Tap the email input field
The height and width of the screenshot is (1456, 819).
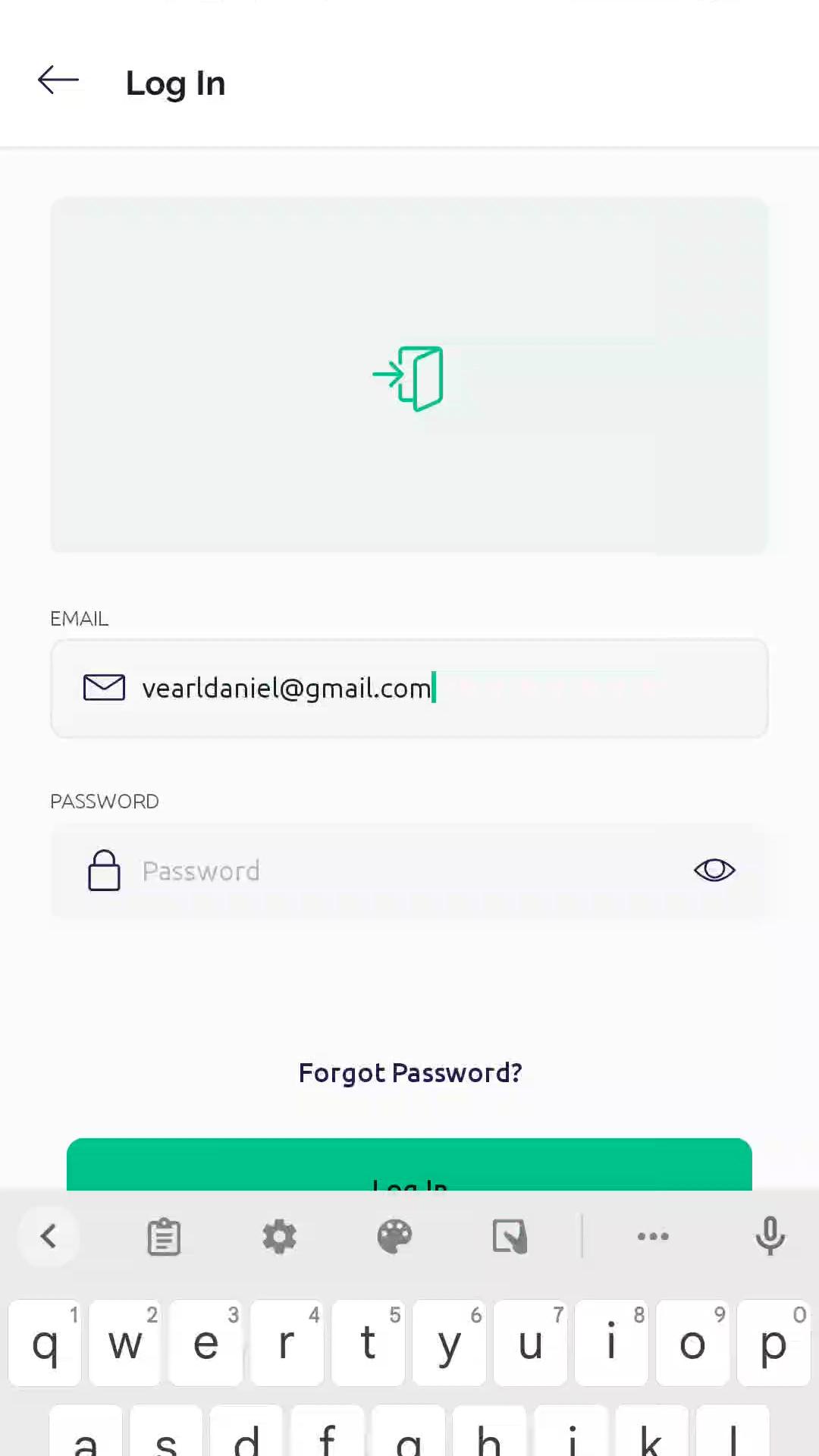coord(409,689)
